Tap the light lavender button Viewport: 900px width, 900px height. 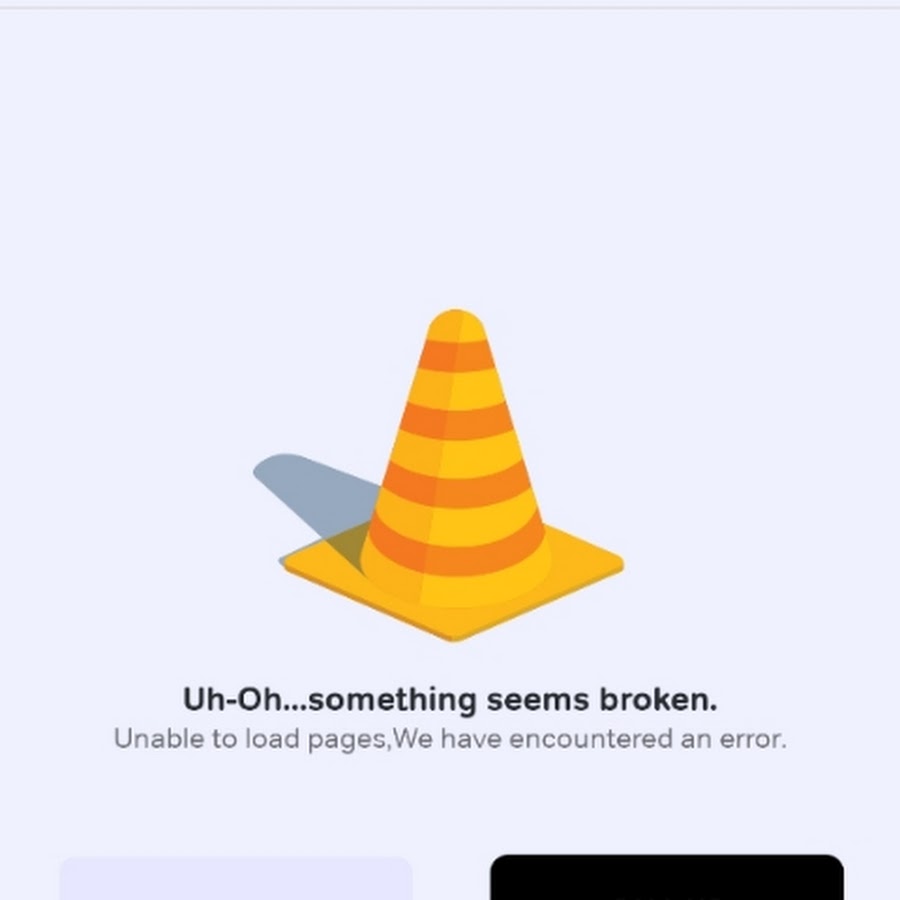coord(236,879)
